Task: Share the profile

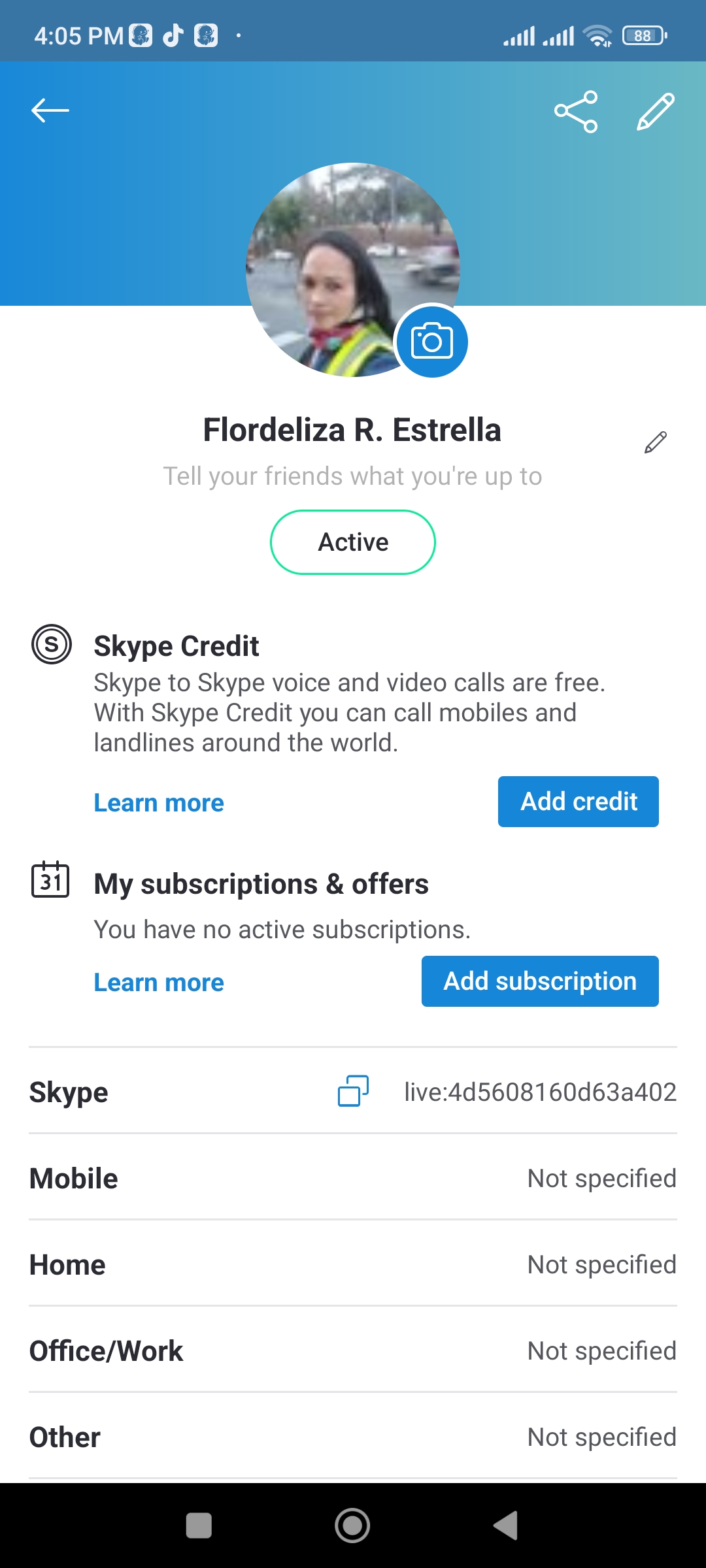Action: click(x=576, y=112)
